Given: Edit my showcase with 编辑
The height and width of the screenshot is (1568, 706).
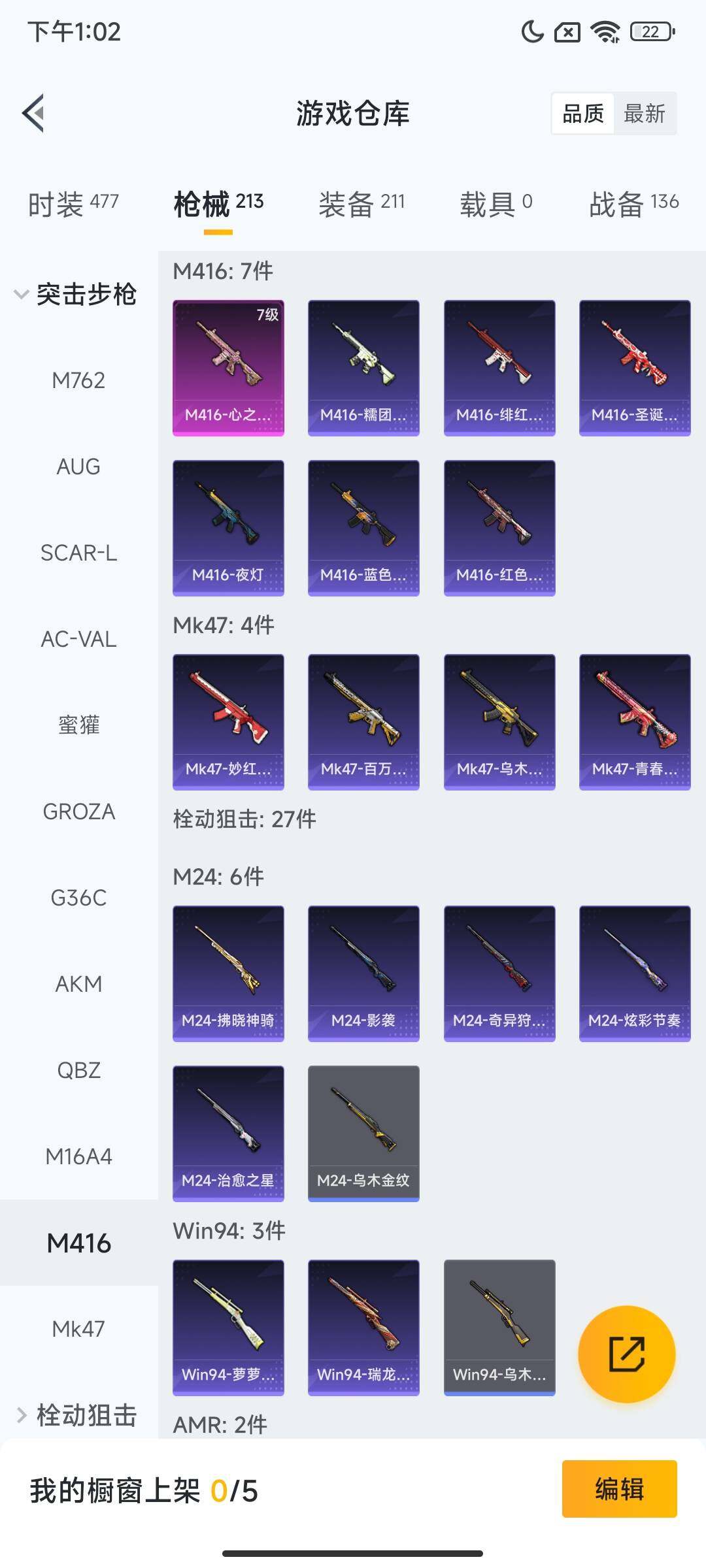Looking at the screenshot, I should tap(619, 1489).
